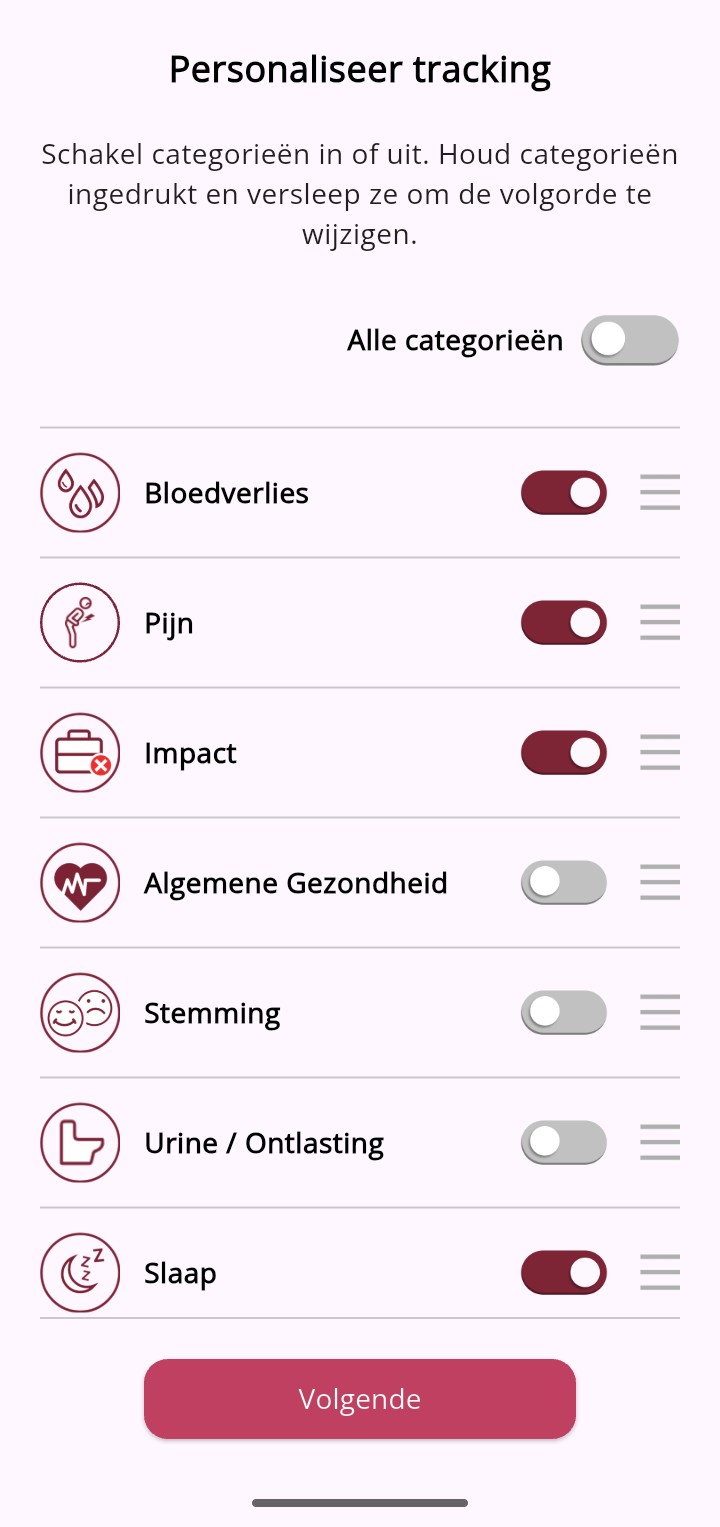The width and height of the screenshot is (720, 1527).
Task: Click the Impact briefcase icon
Action: (80, 752)
